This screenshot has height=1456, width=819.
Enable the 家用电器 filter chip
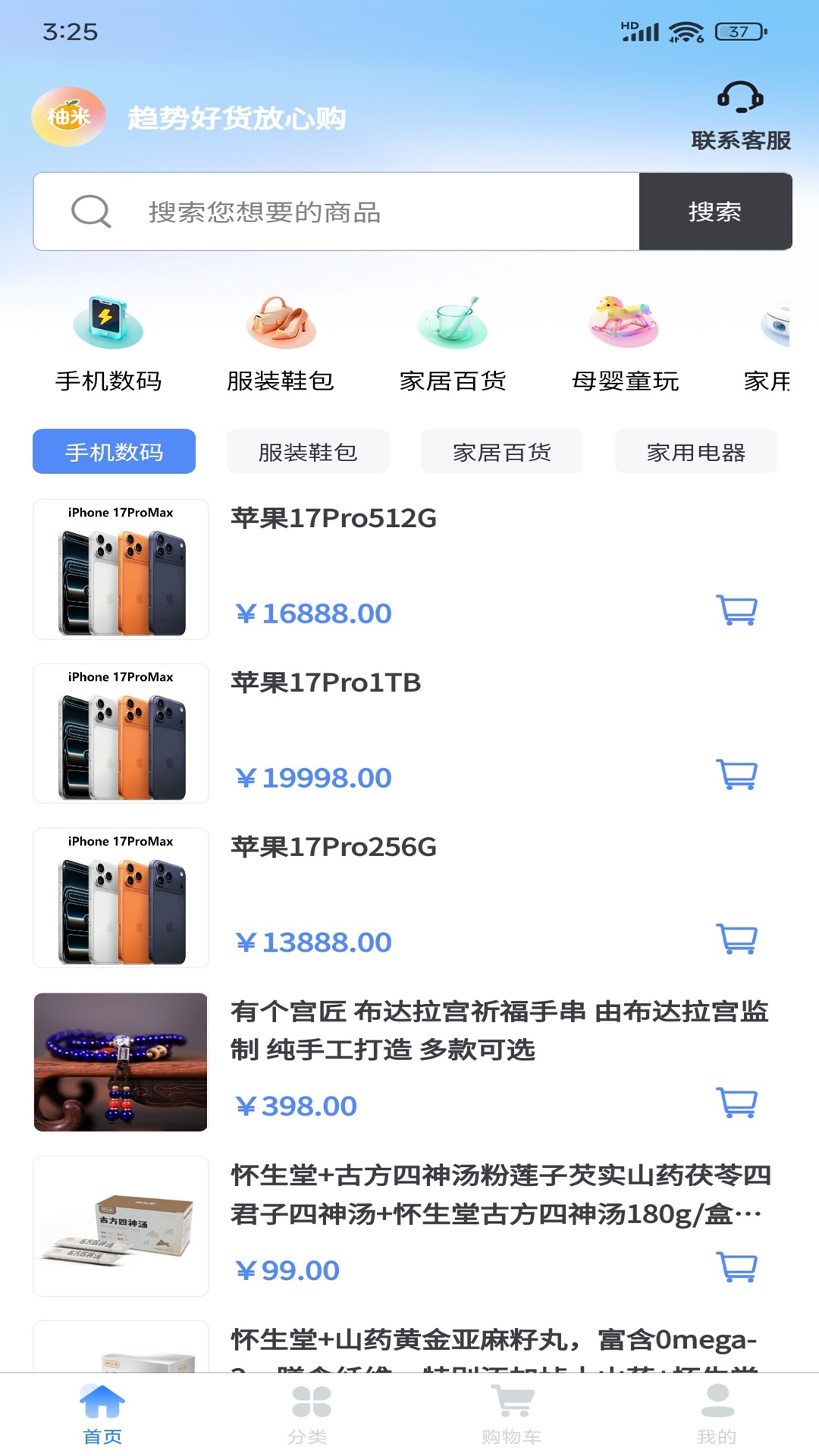coord(696,451)
